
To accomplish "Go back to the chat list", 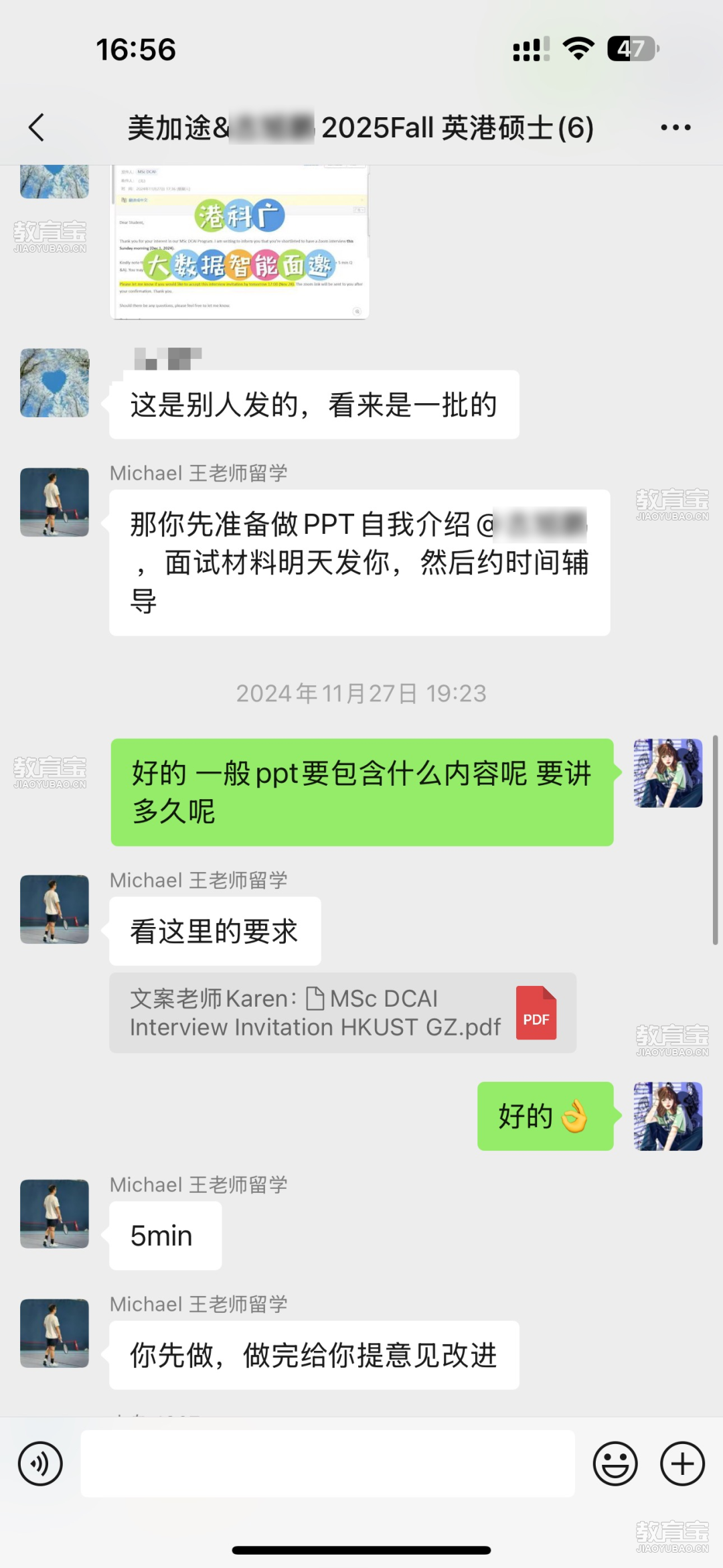I will coord(37,127).
